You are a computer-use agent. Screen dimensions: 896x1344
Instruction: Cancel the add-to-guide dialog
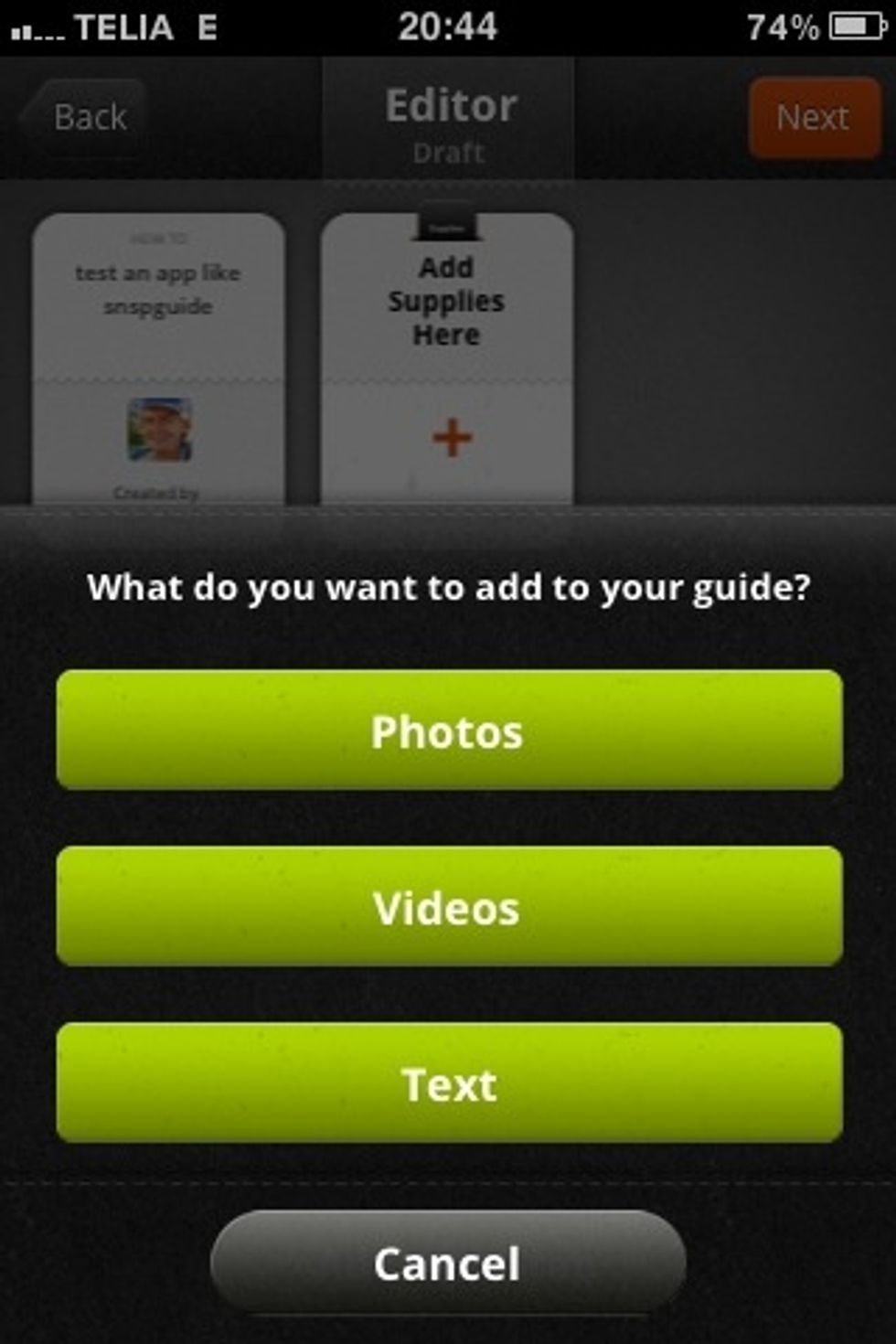447,1263
